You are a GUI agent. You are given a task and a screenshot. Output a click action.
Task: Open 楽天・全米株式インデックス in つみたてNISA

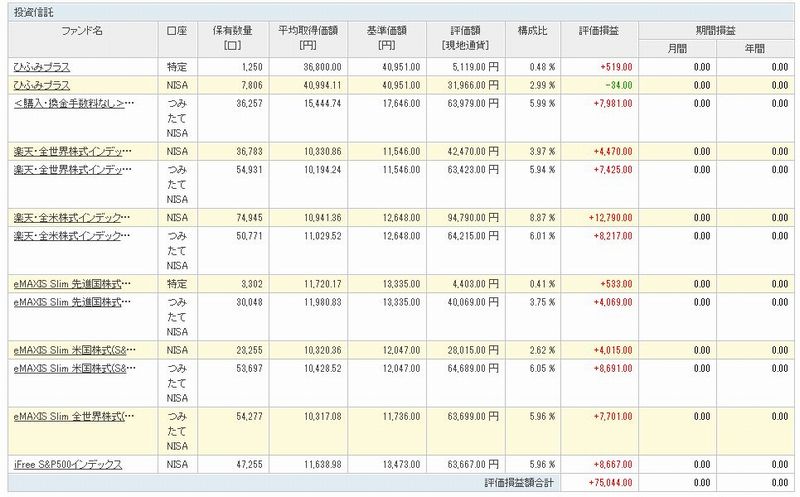72,234
